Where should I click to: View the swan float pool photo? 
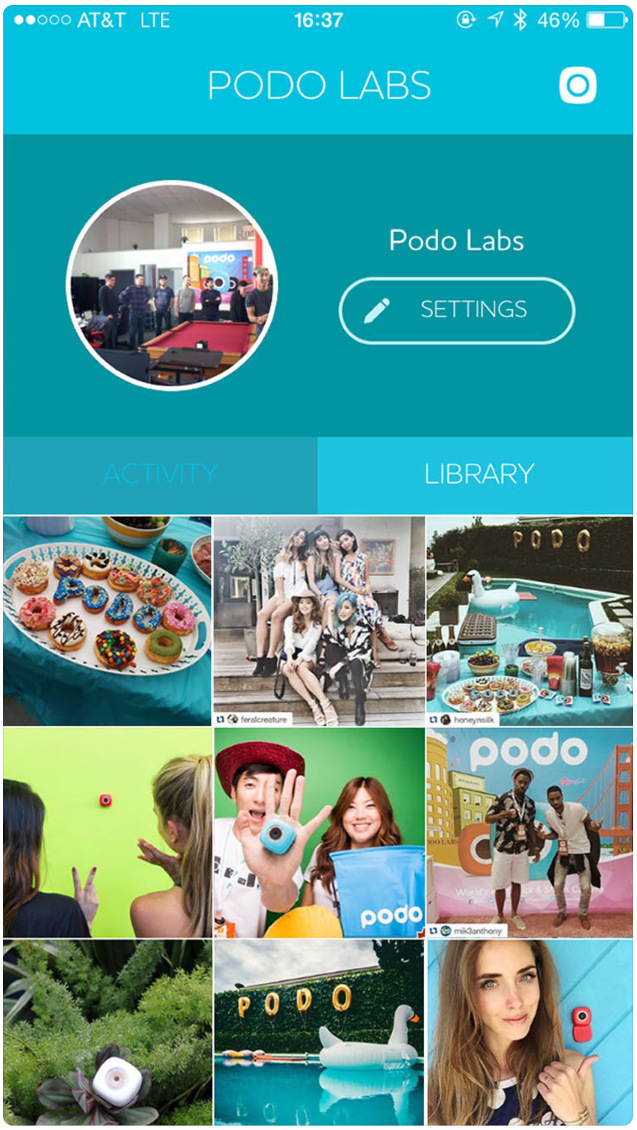[319, 1034]
